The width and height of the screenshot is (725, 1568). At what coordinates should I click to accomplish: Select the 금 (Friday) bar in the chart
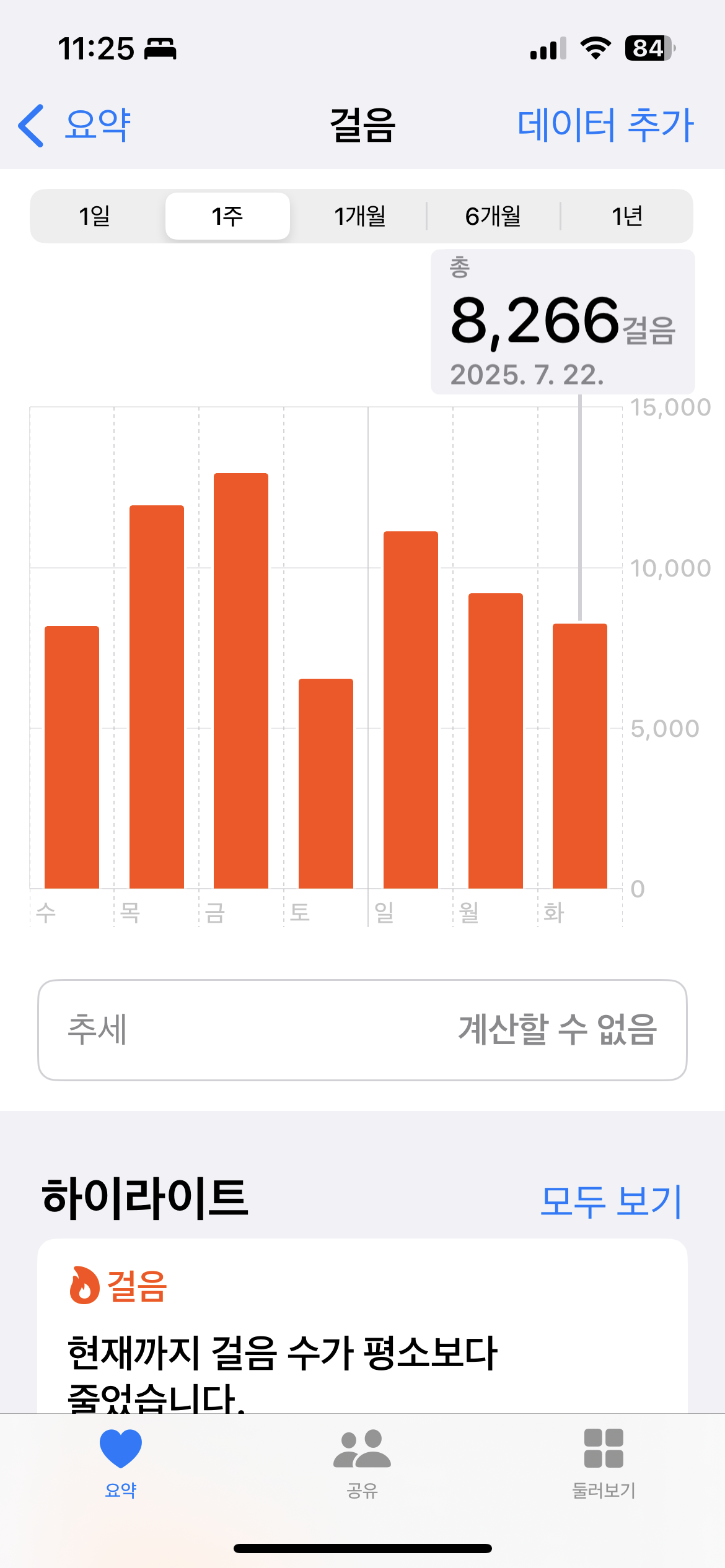241,681
